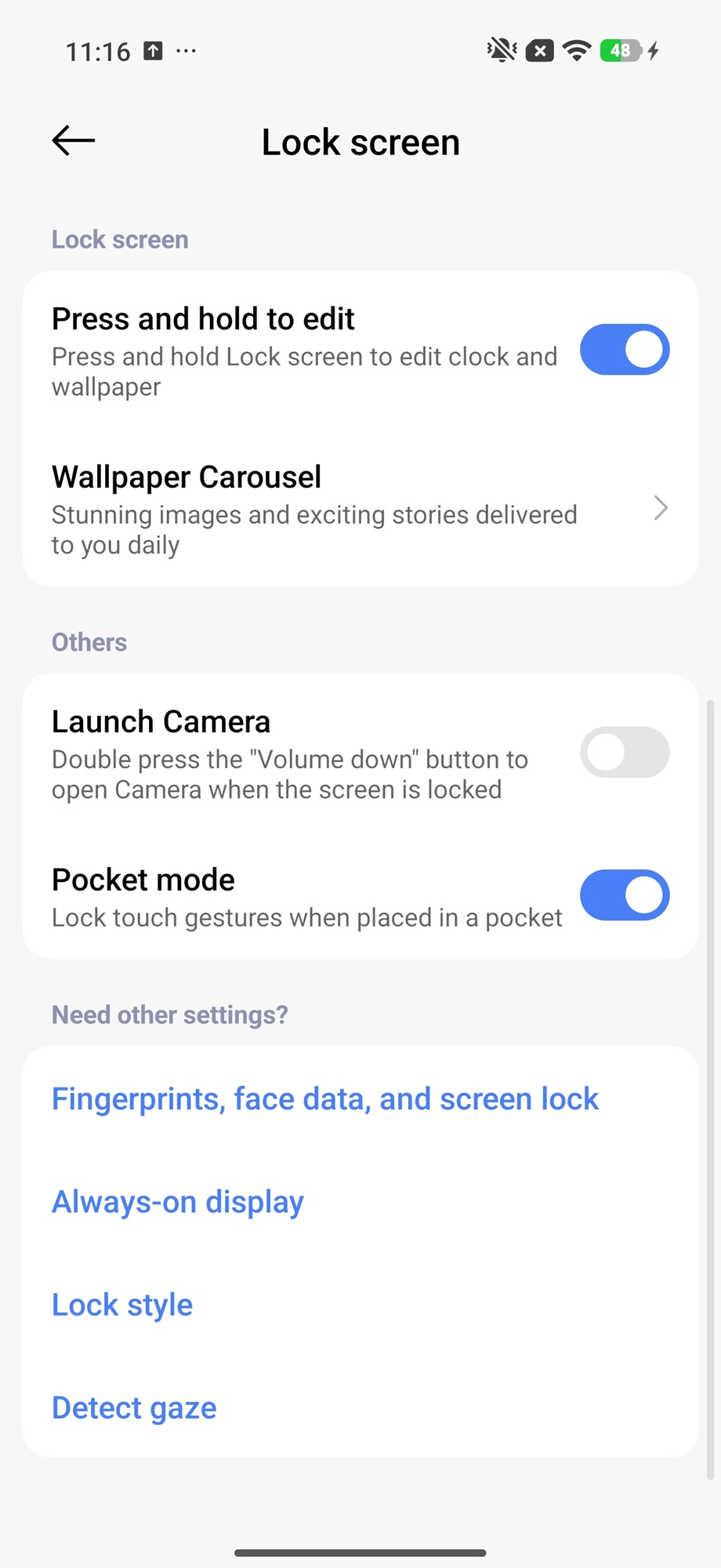
Task: Open Fingerprints, face data, and screen lock
Action: pyautogui.click(x=324, y=1099)
